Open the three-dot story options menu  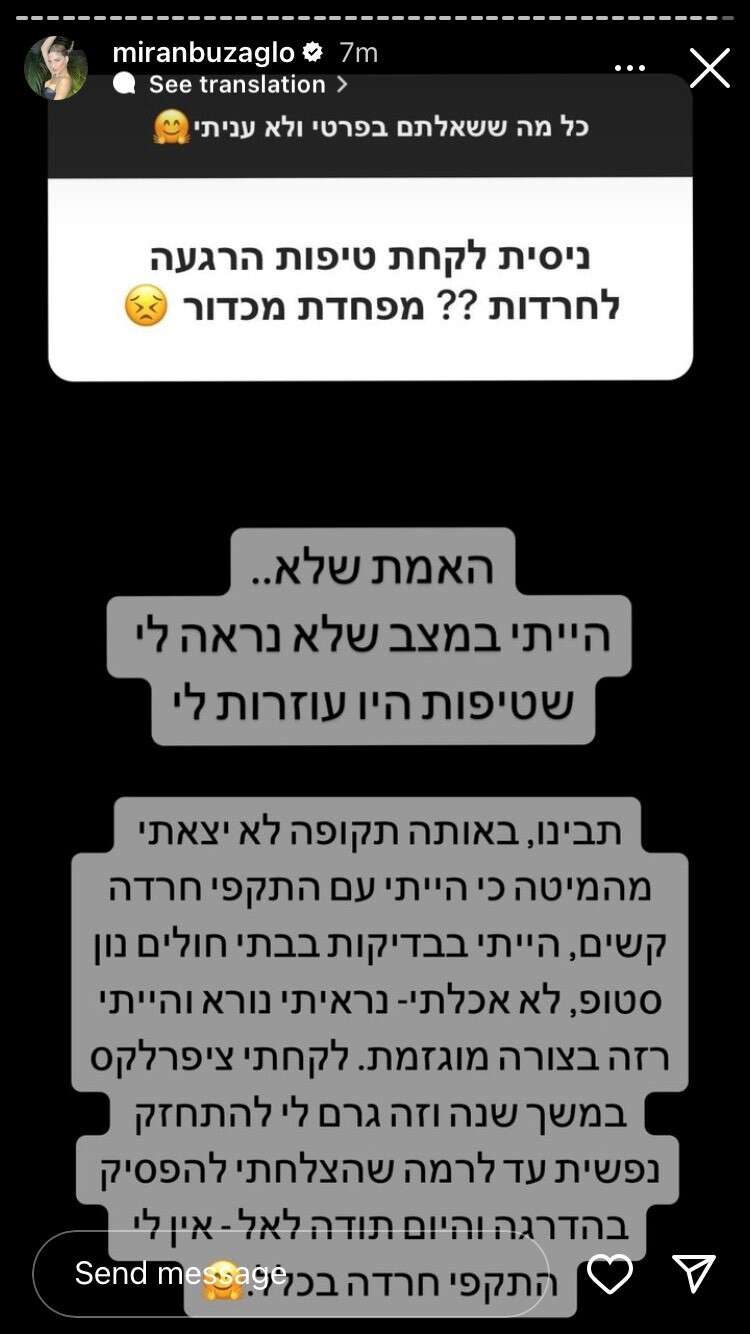point(630,68)
